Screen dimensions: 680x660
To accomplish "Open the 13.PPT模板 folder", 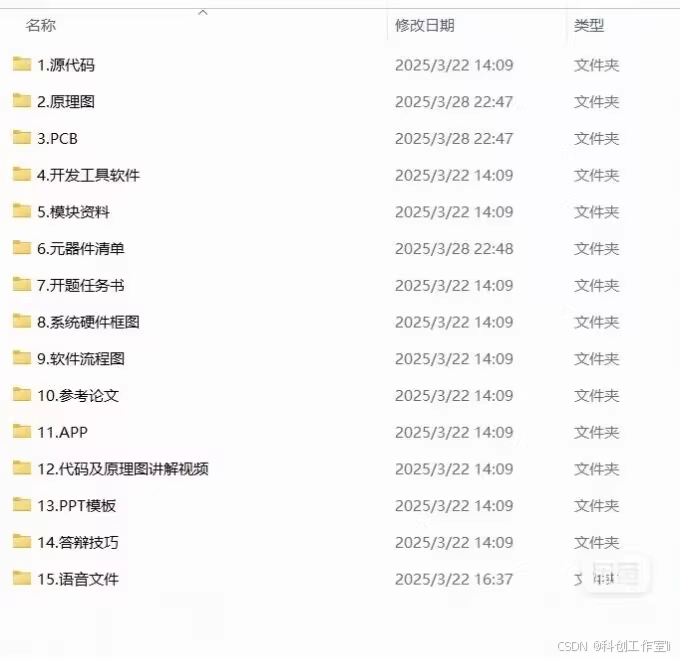I will click(x=77, y=506).
